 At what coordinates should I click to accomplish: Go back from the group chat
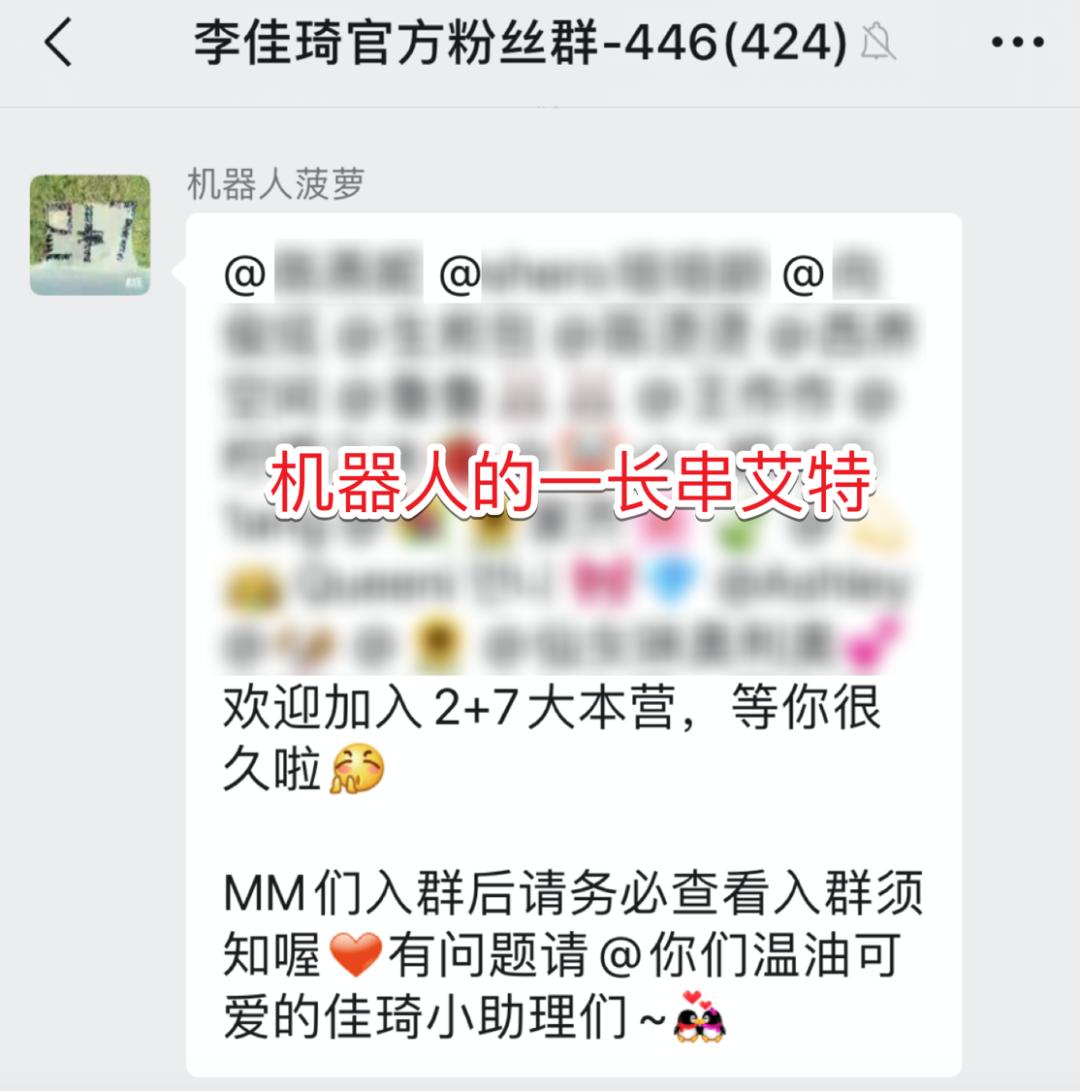pyautogui.click(x=58, y=43)
